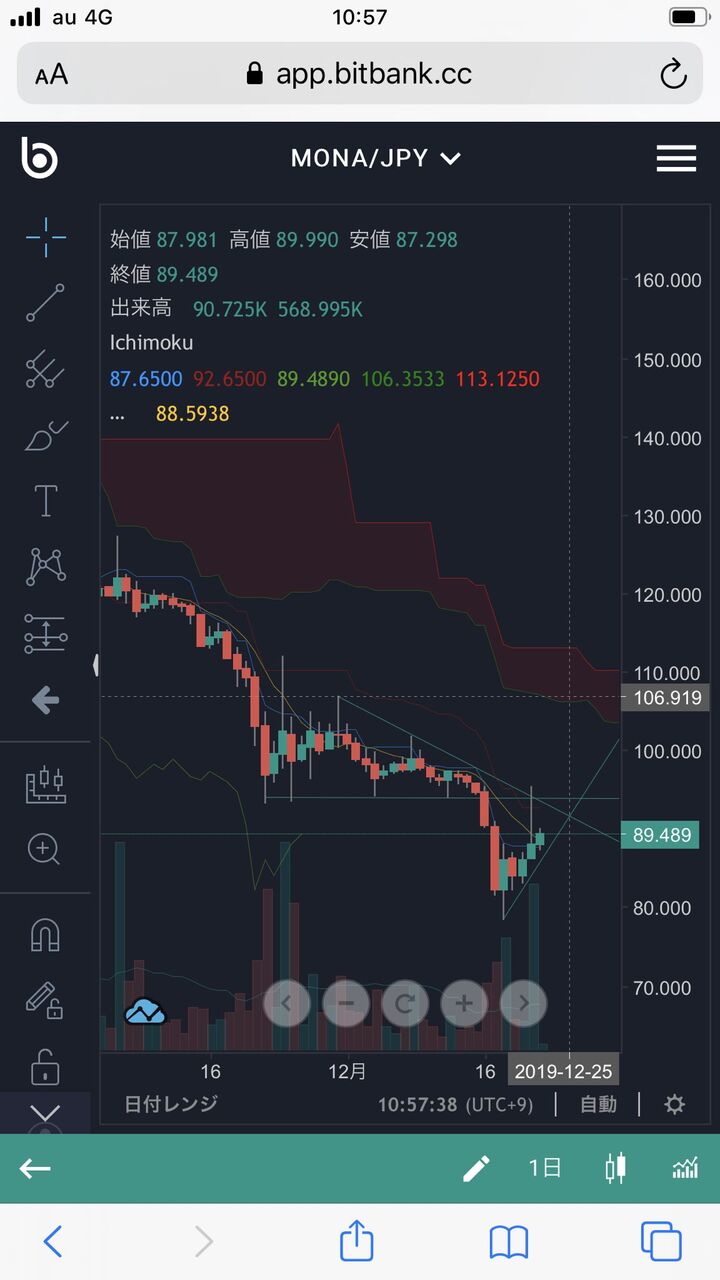
Task: Select the text annotation tool
Action: click(45, 501)
